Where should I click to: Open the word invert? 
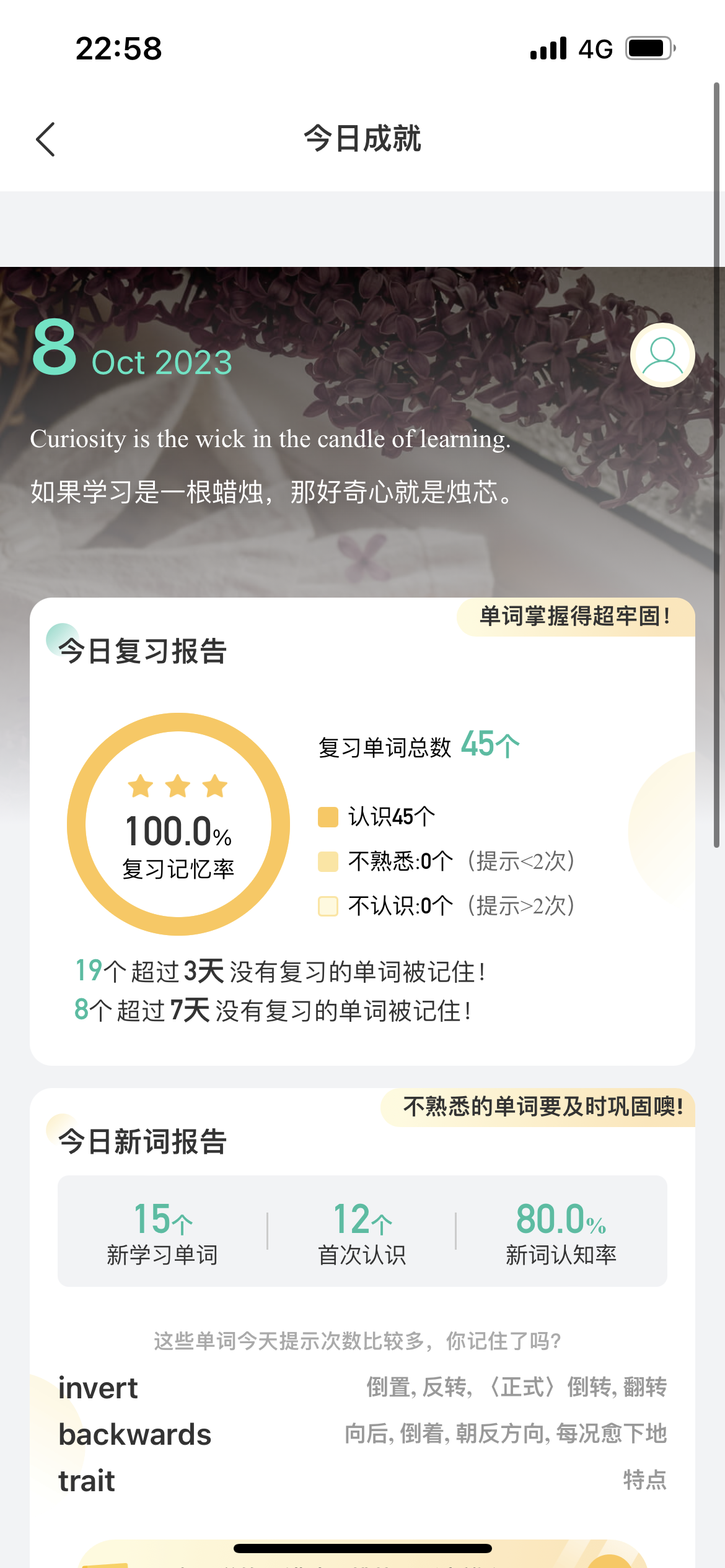[98, 1388]
